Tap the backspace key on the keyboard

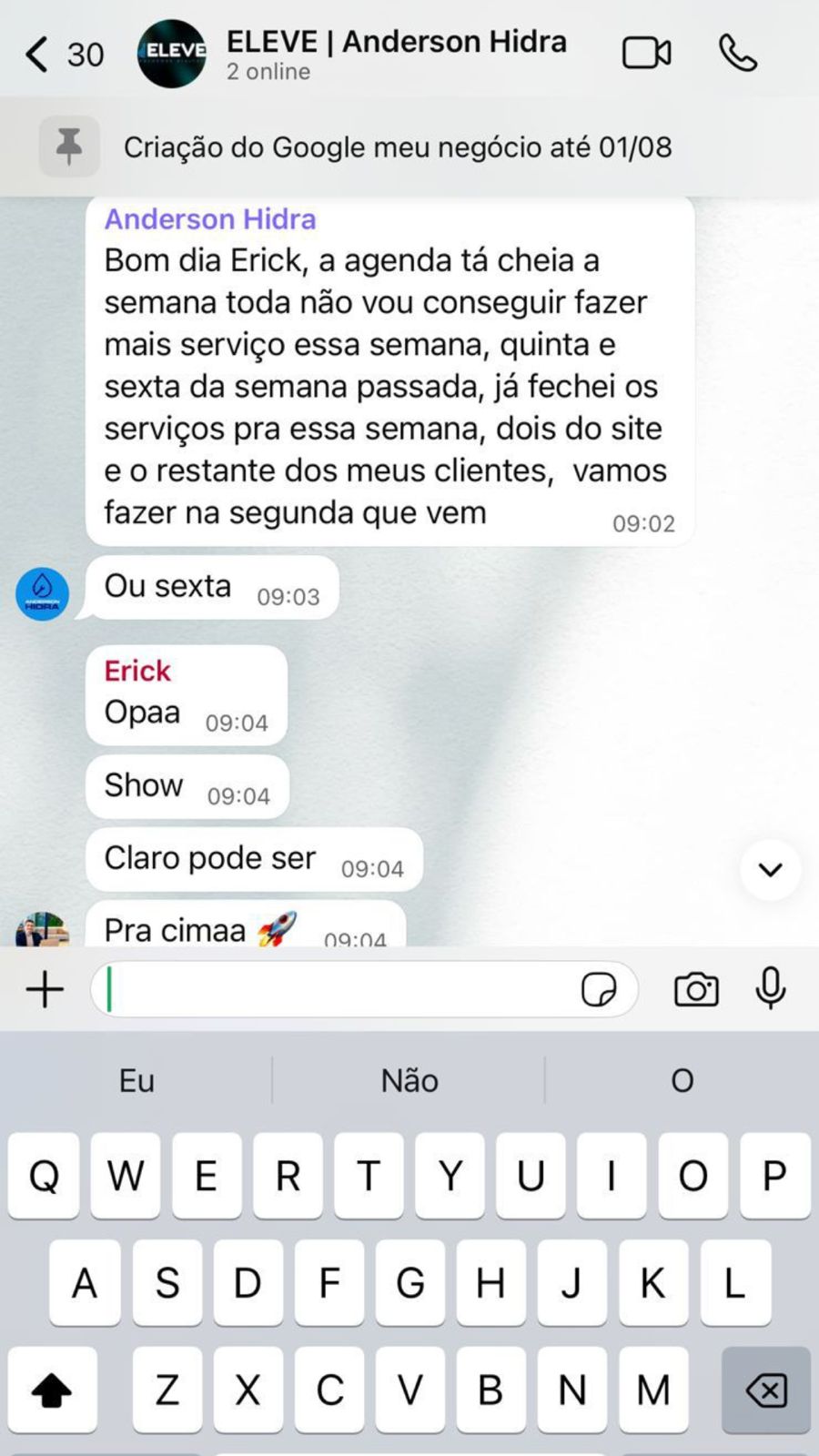tap(765, 1390)
